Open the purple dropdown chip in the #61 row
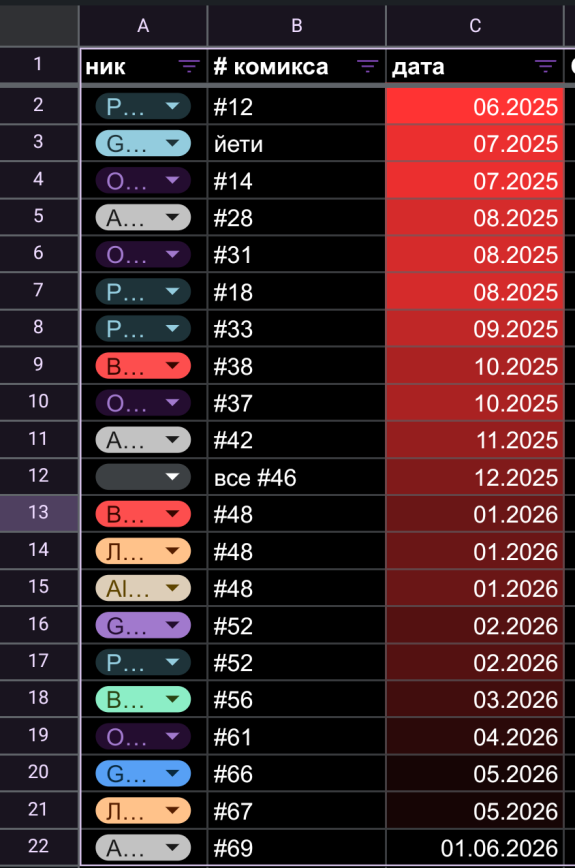This screenshot has height=868, width=575. 143,736
